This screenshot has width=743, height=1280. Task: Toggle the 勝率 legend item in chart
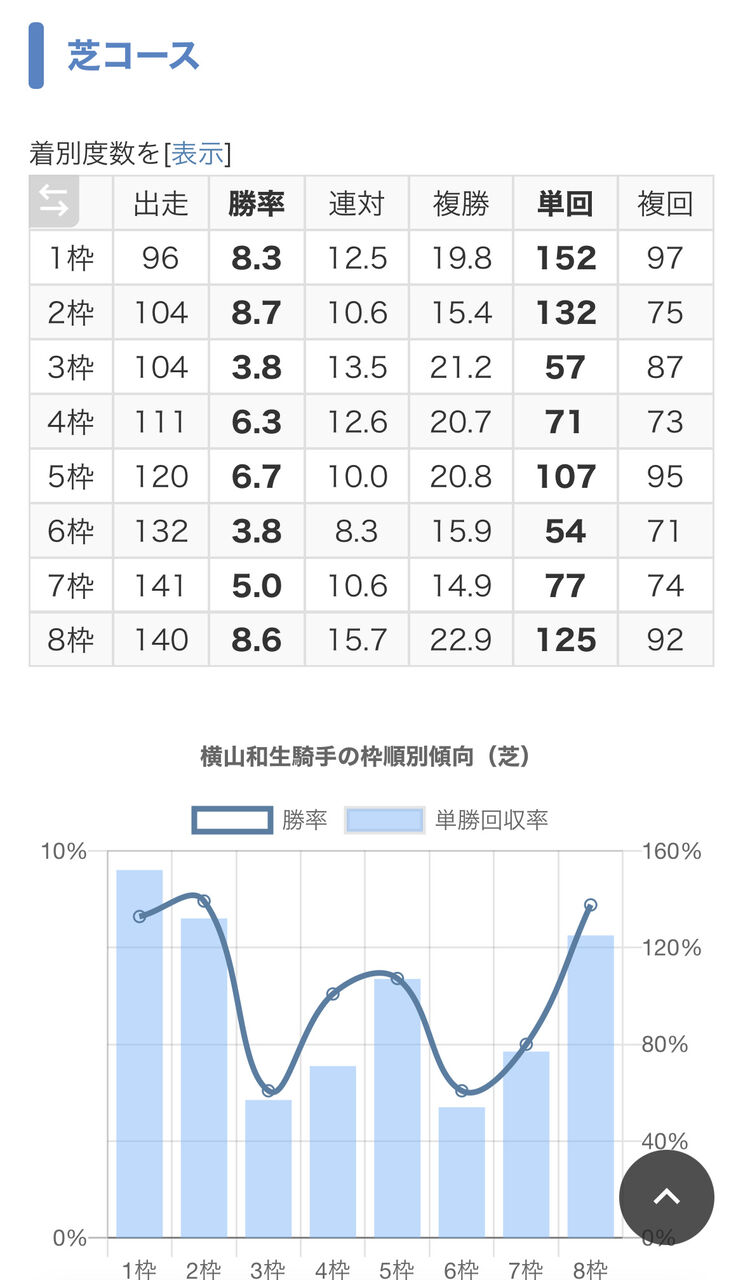(x=260, y=821)
